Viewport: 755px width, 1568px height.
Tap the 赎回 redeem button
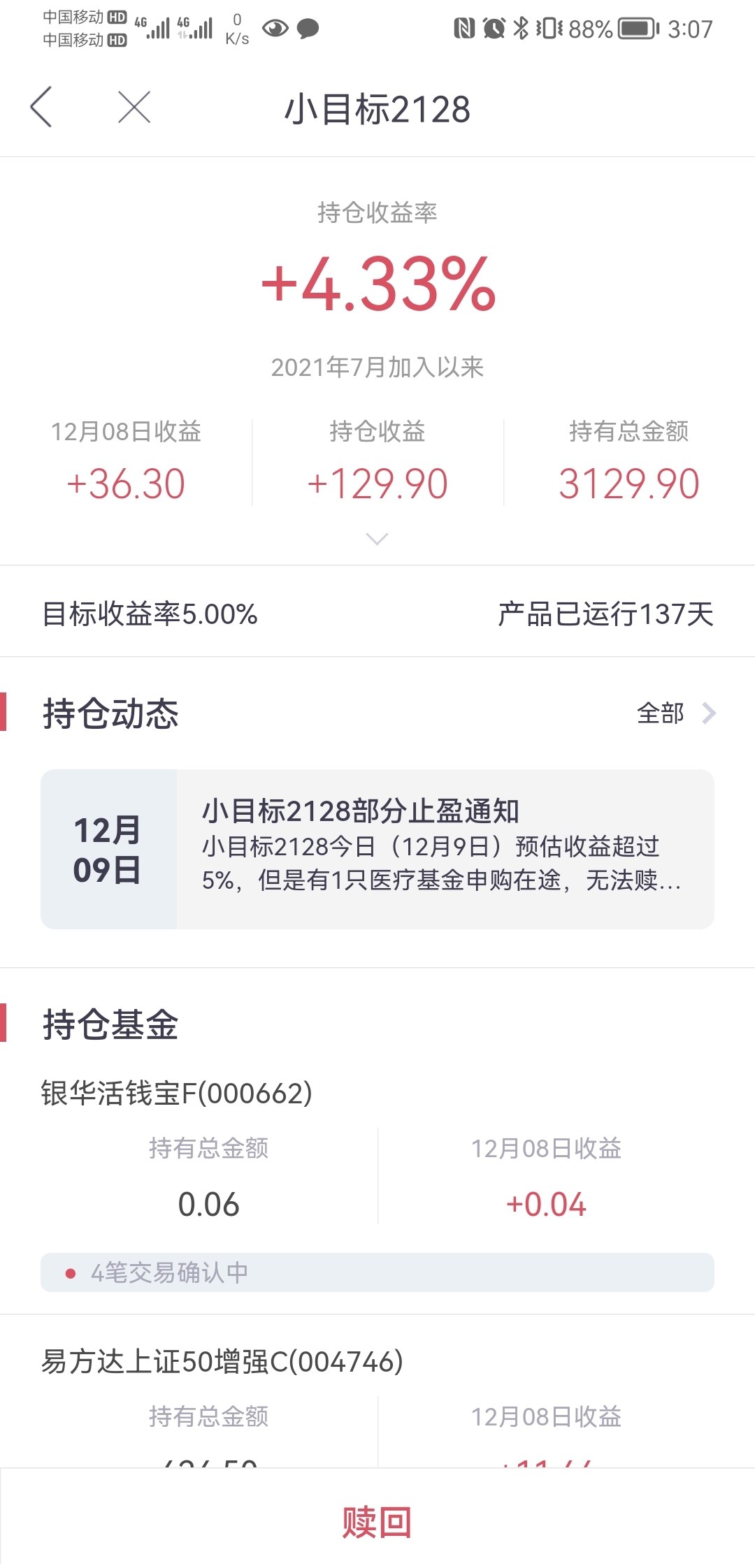point(377,1523)
